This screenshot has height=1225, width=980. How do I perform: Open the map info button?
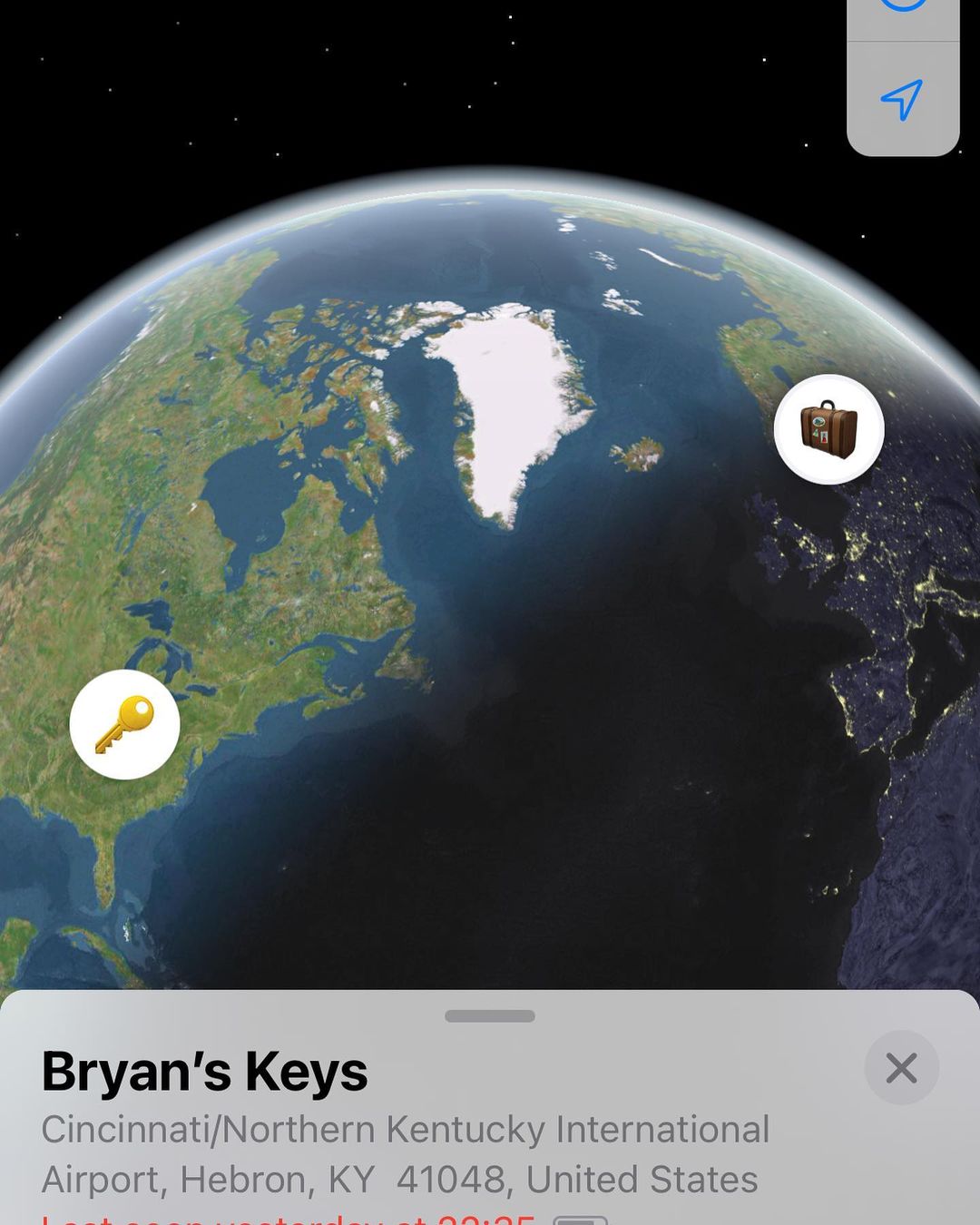coord(902,7)
